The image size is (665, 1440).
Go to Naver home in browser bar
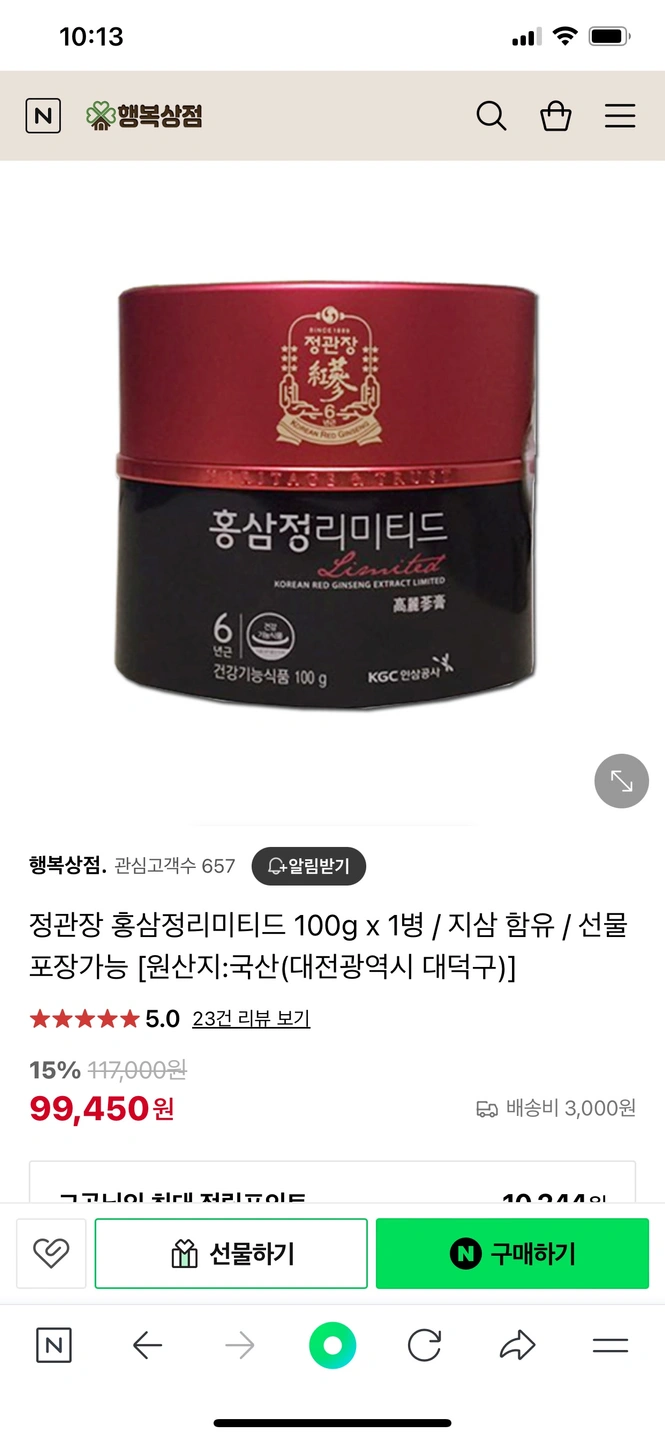point(54,1345)
